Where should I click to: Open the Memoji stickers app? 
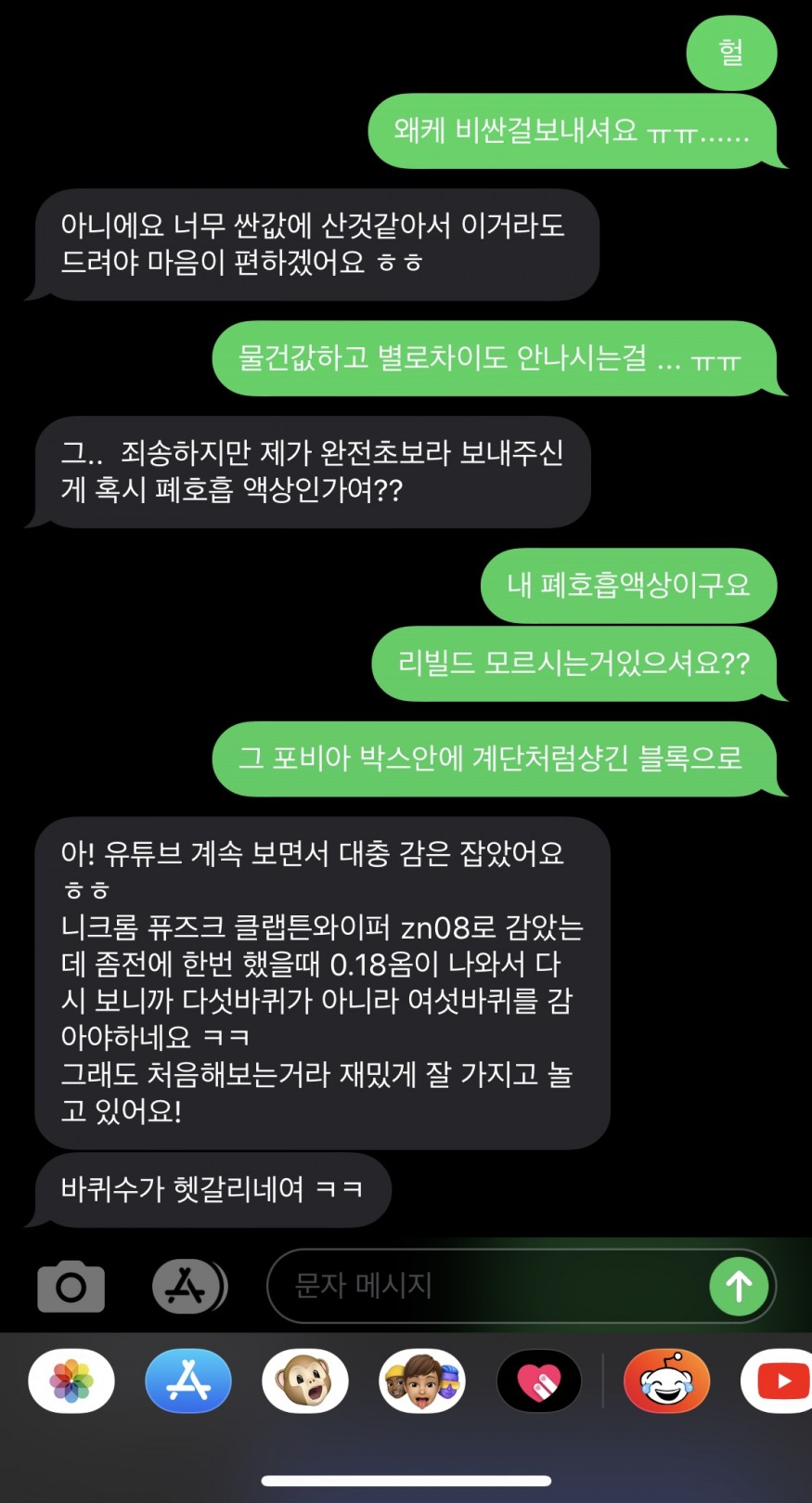point(422,1381)
